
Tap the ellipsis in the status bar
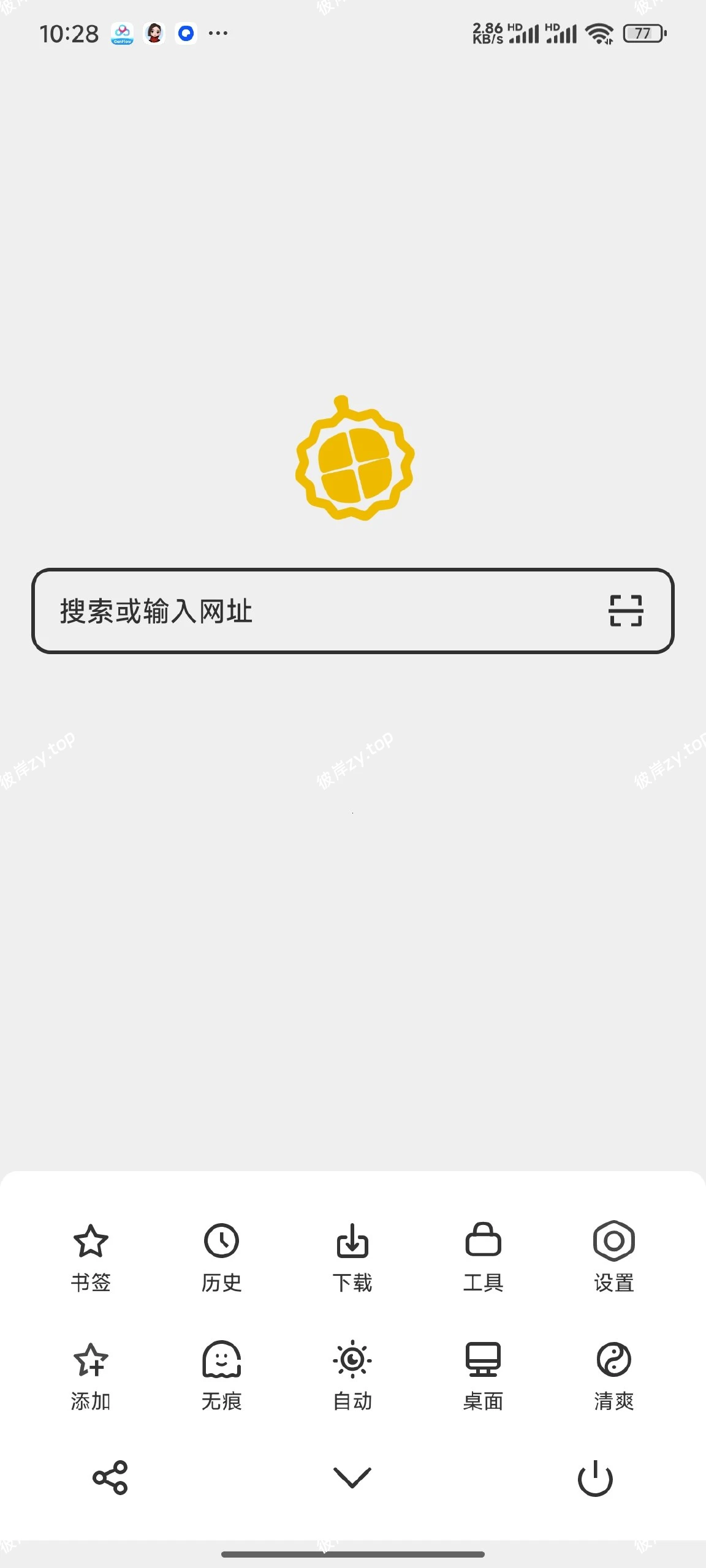coord(219,33)
